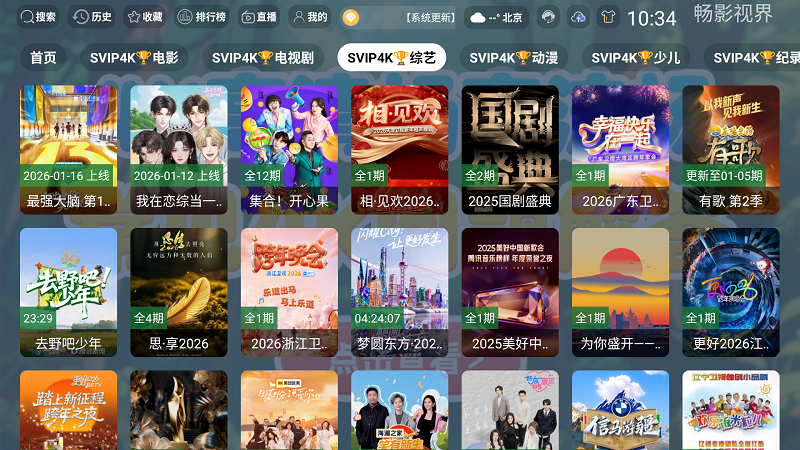Select the SVIP4K 动漫 tab
Viewport: 800px width, 450px height.
513,58
